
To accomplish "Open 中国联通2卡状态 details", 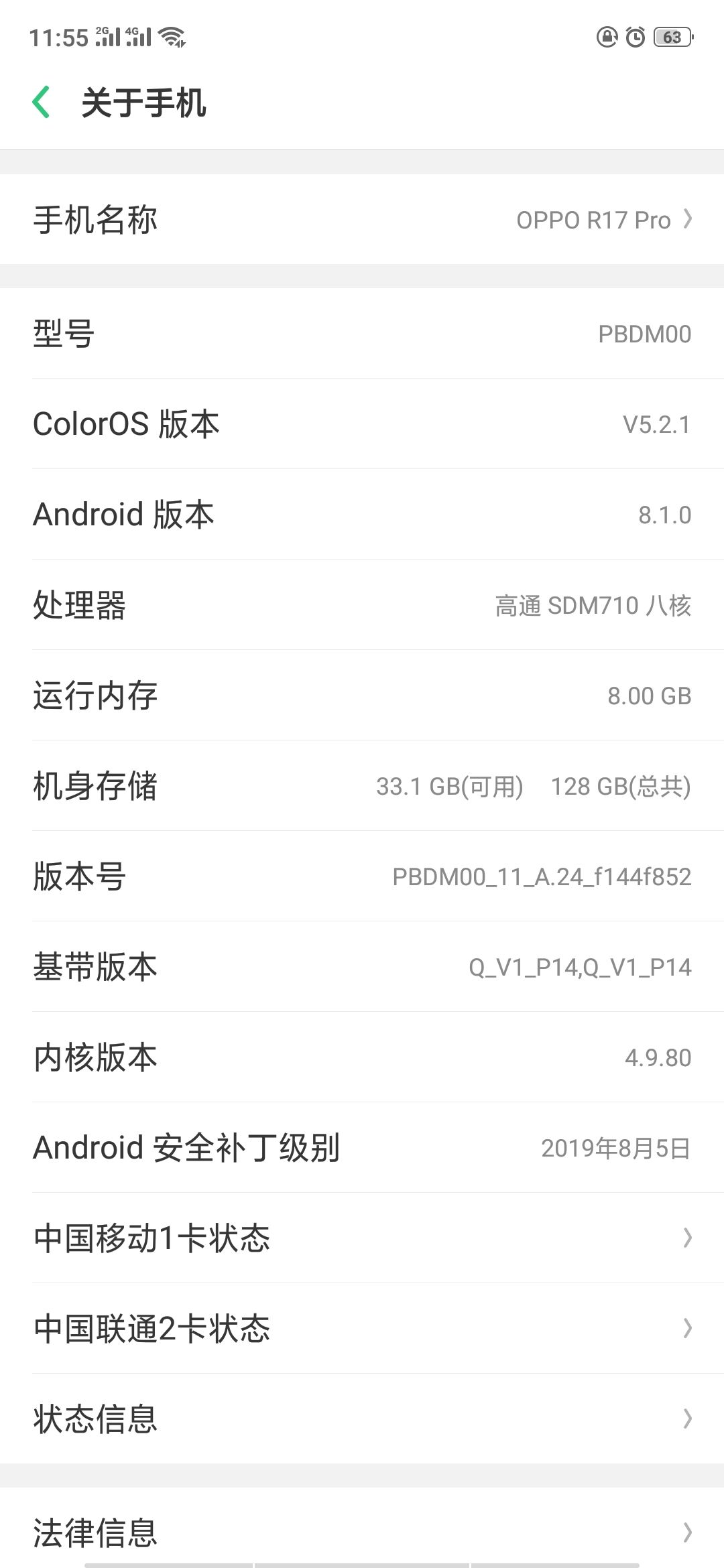I will tap(362, 1328).
